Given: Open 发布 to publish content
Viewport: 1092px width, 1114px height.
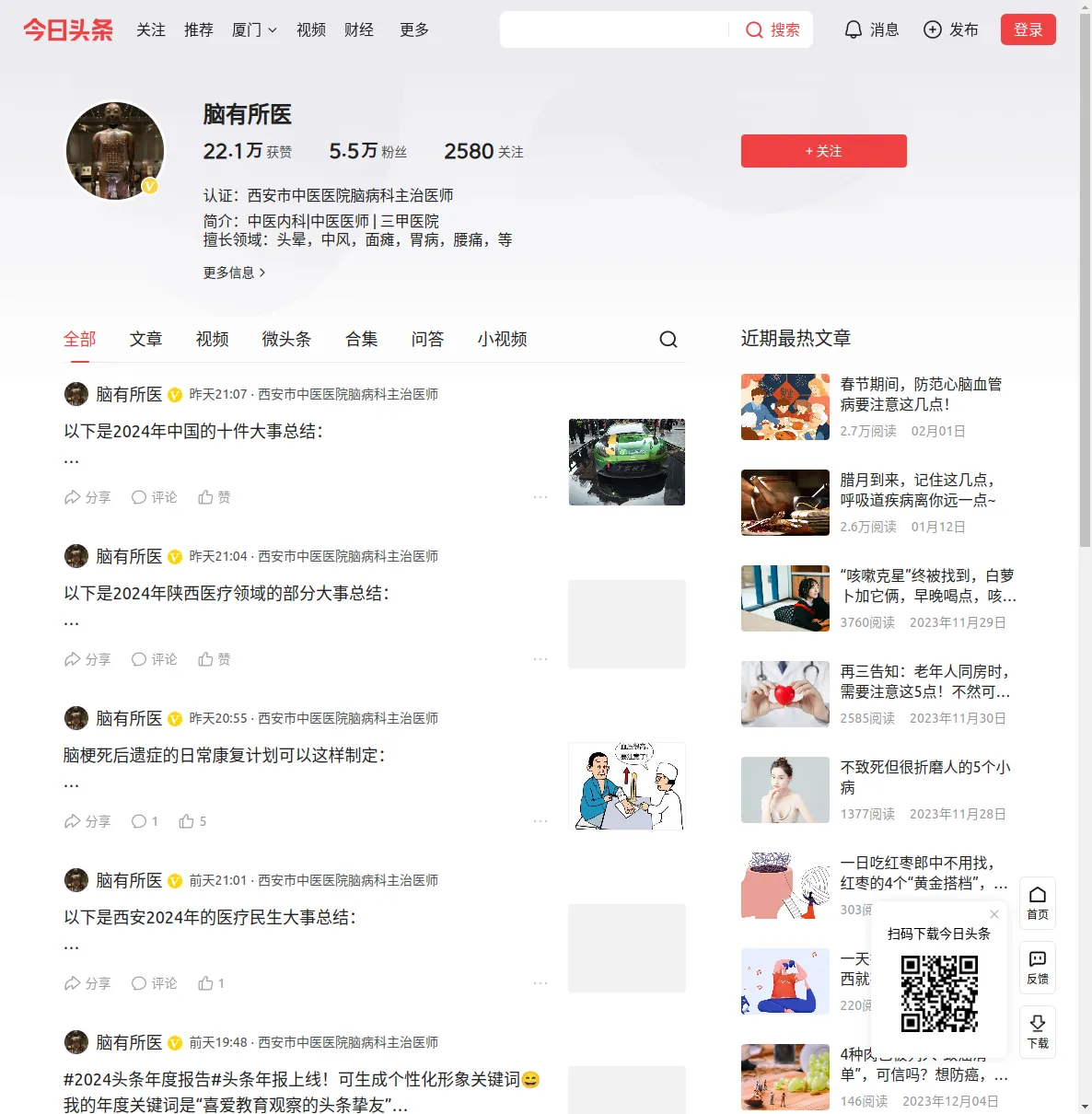Looking at the screenshot, I should click(950, 29).
